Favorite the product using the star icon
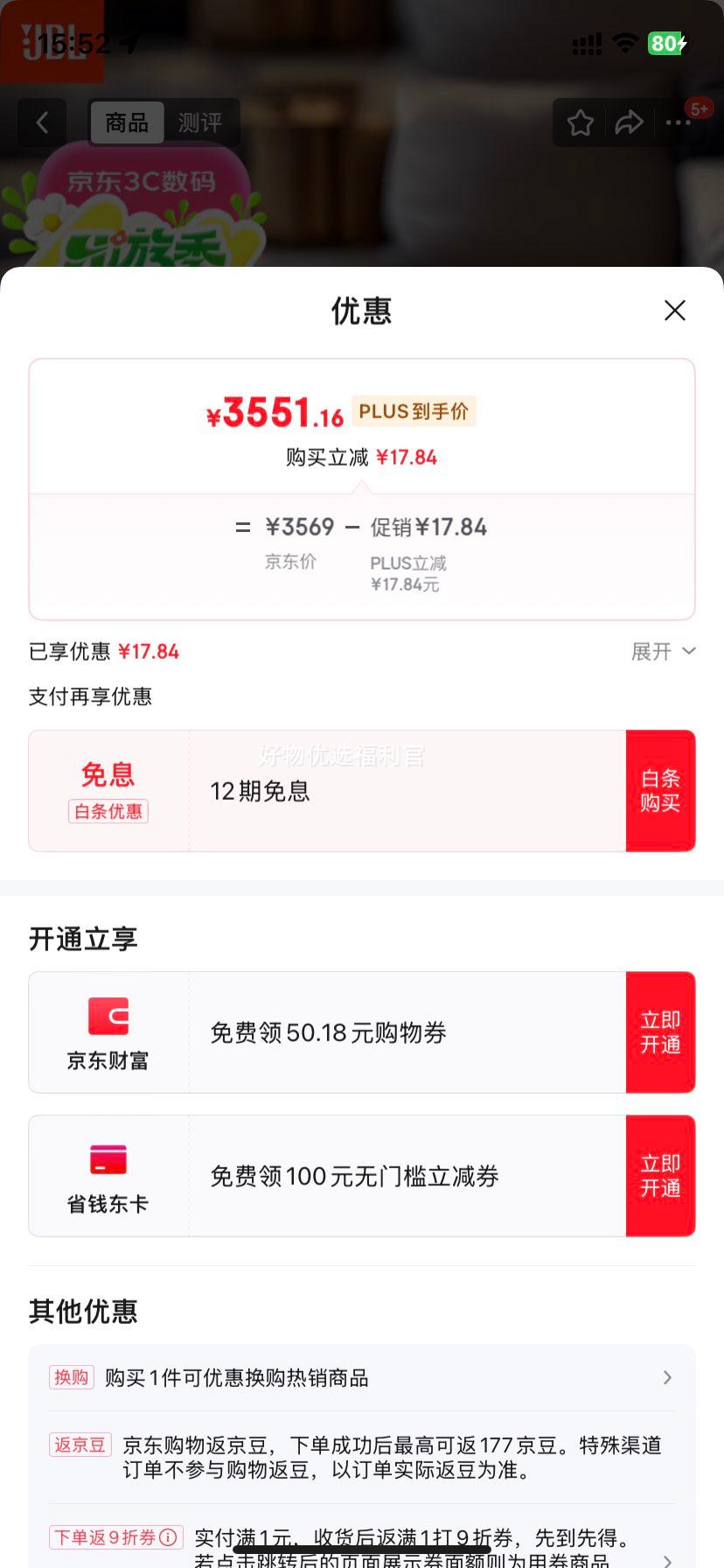This screenshot has width=724, height=1568. [x=580, y=123]
